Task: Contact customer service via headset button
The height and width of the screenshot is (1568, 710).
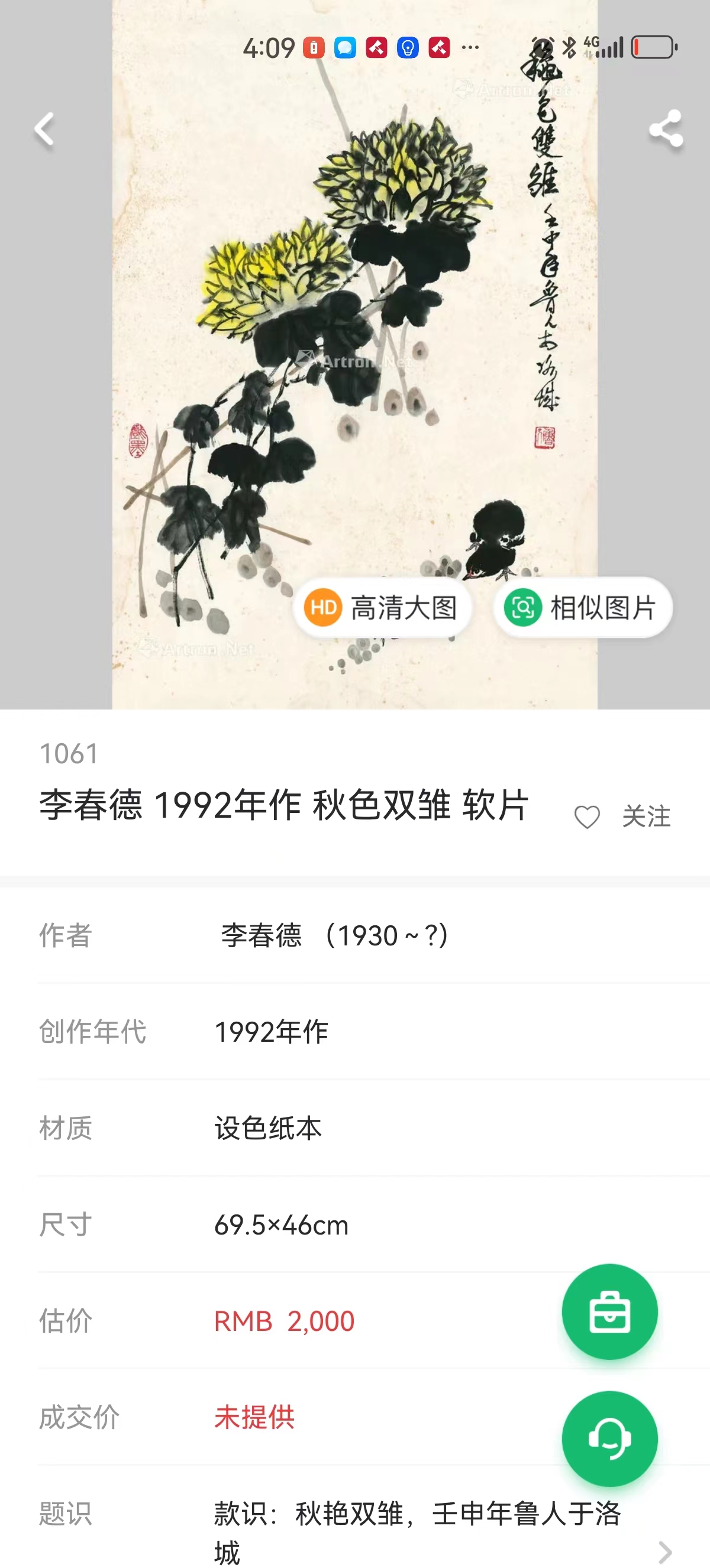Action: click(x=609, y=1440)
